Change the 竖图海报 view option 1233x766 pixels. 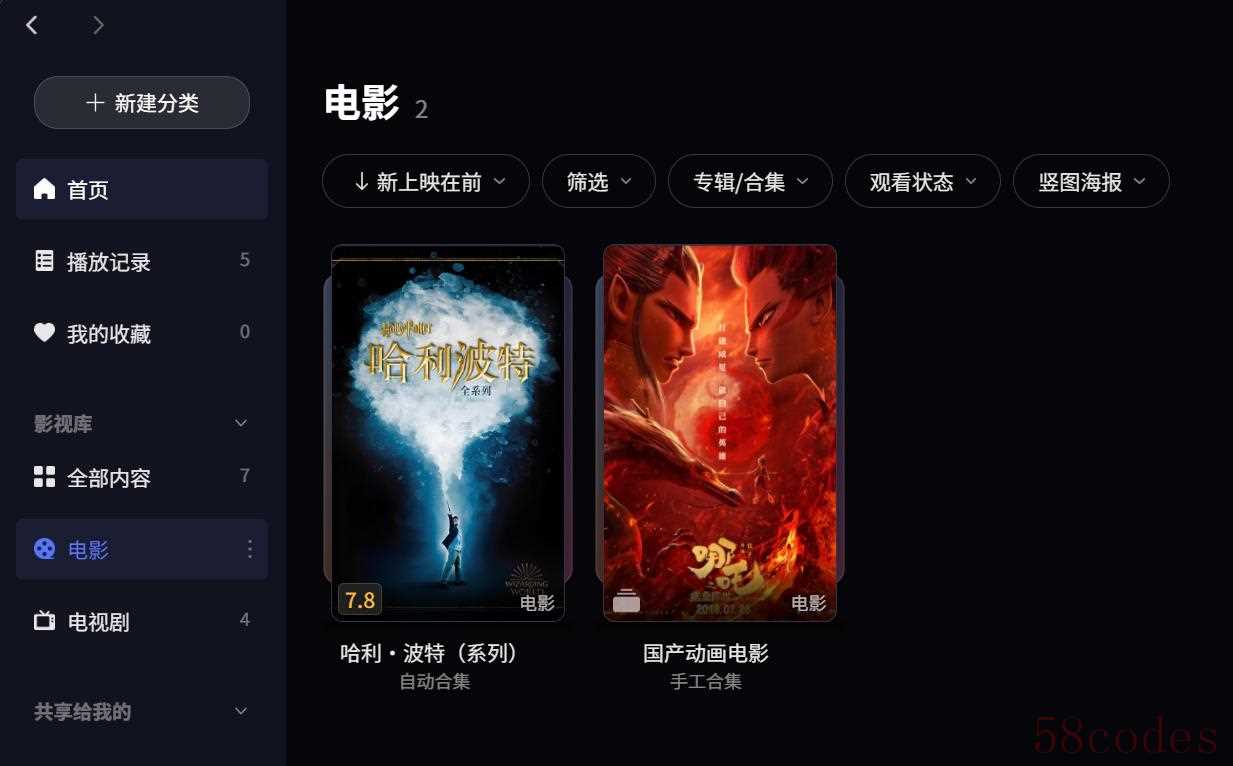1091,181
